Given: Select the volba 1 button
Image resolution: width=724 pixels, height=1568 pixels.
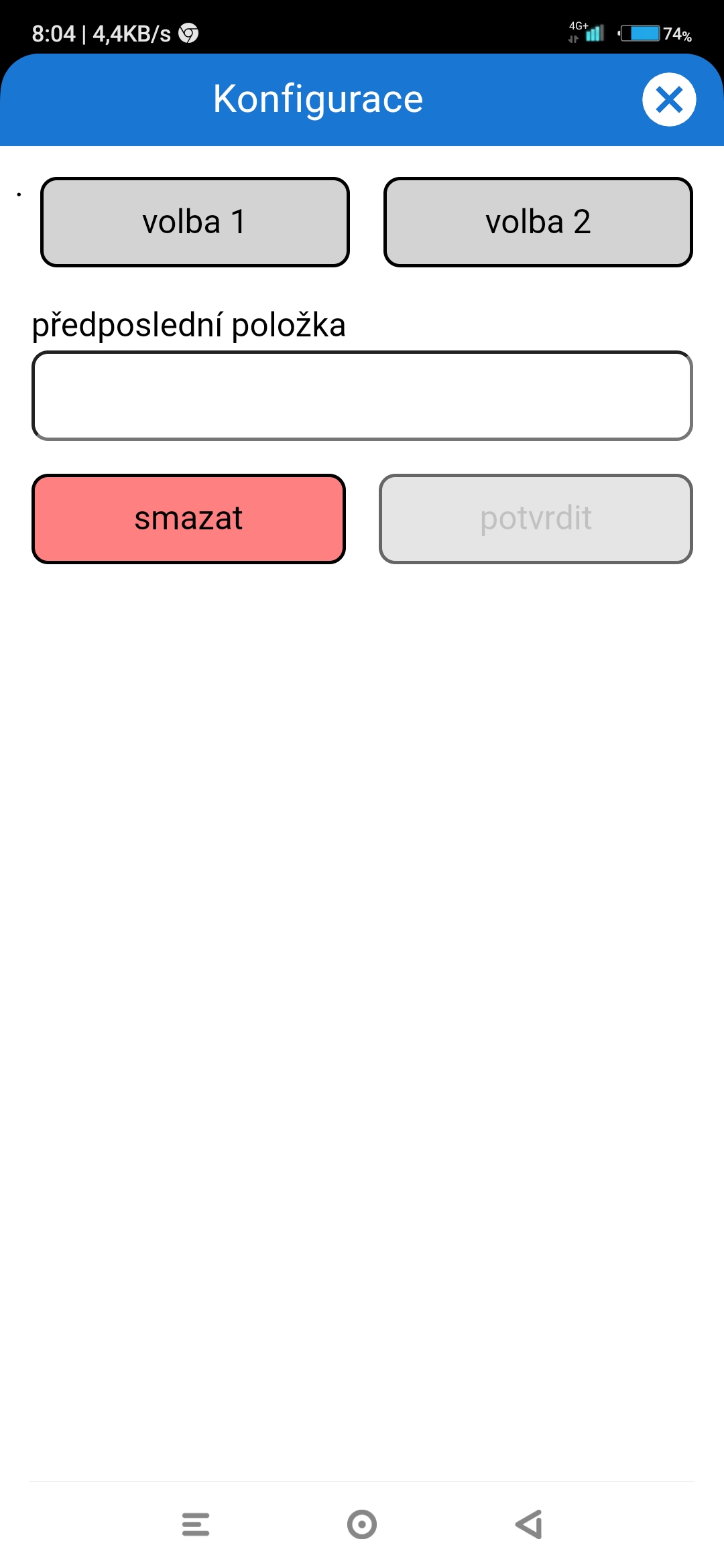Looking at the screenshot, I should point(195,222).
